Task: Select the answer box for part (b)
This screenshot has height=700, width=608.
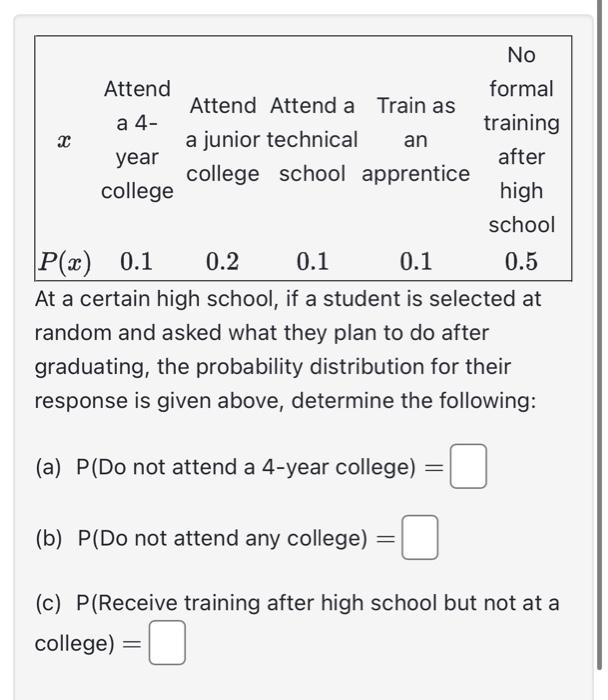Action: [x=421, y=539]
